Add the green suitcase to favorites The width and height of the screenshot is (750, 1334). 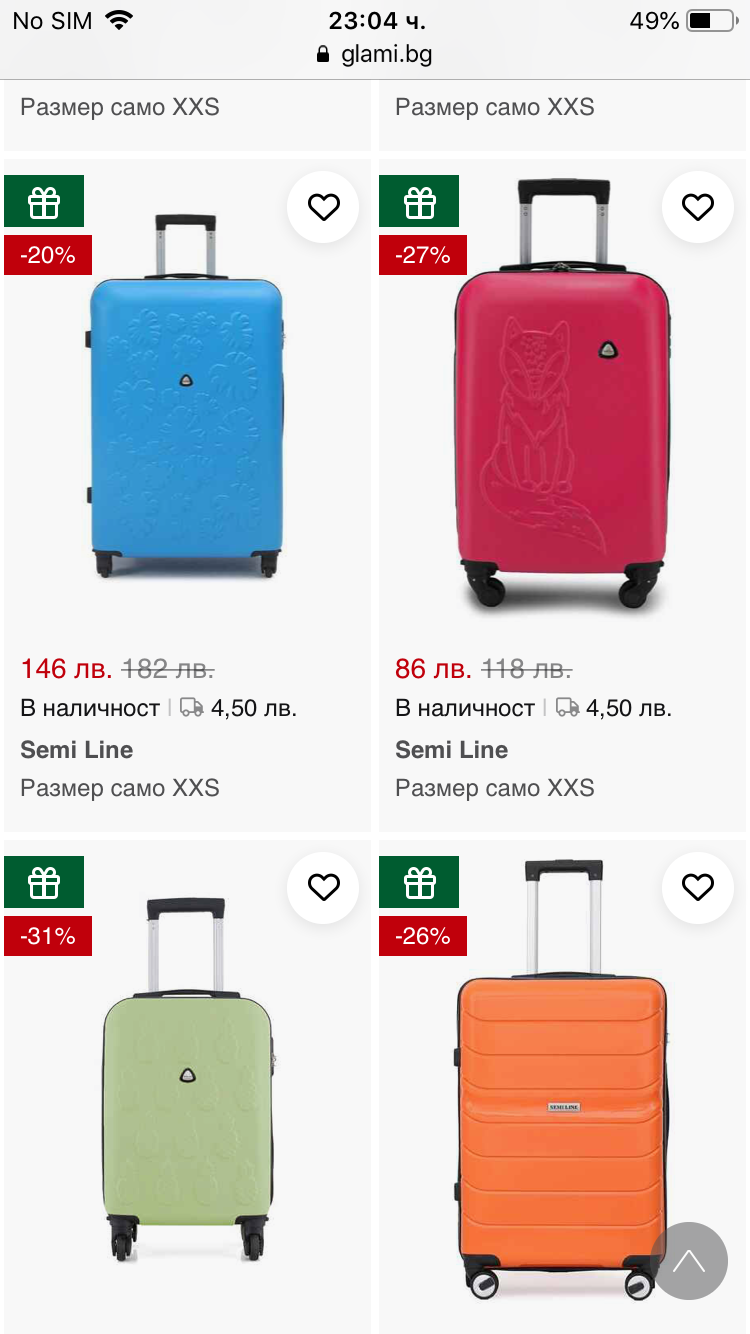coord(323,887)
